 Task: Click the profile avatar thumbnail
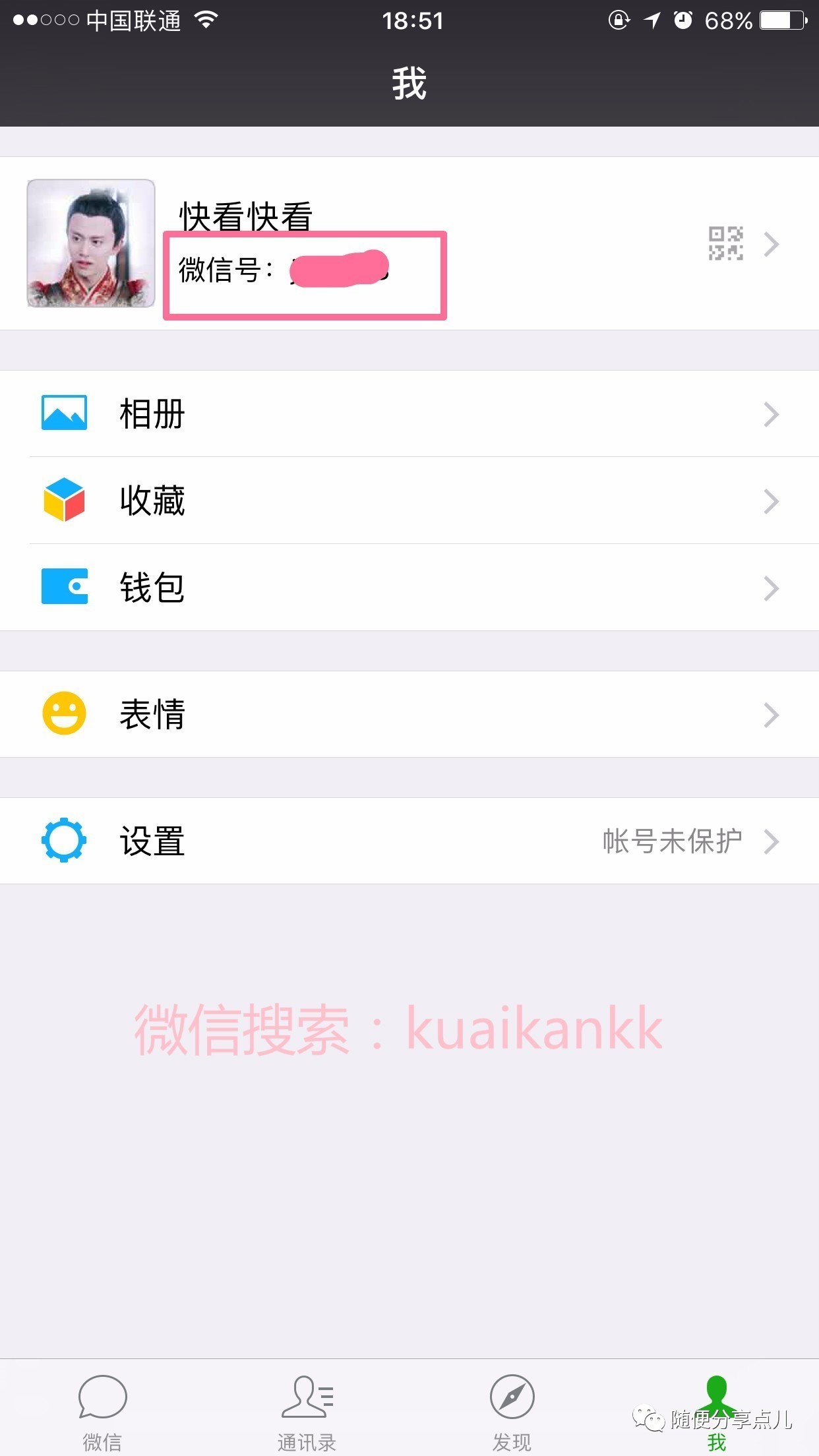point(90,244)
